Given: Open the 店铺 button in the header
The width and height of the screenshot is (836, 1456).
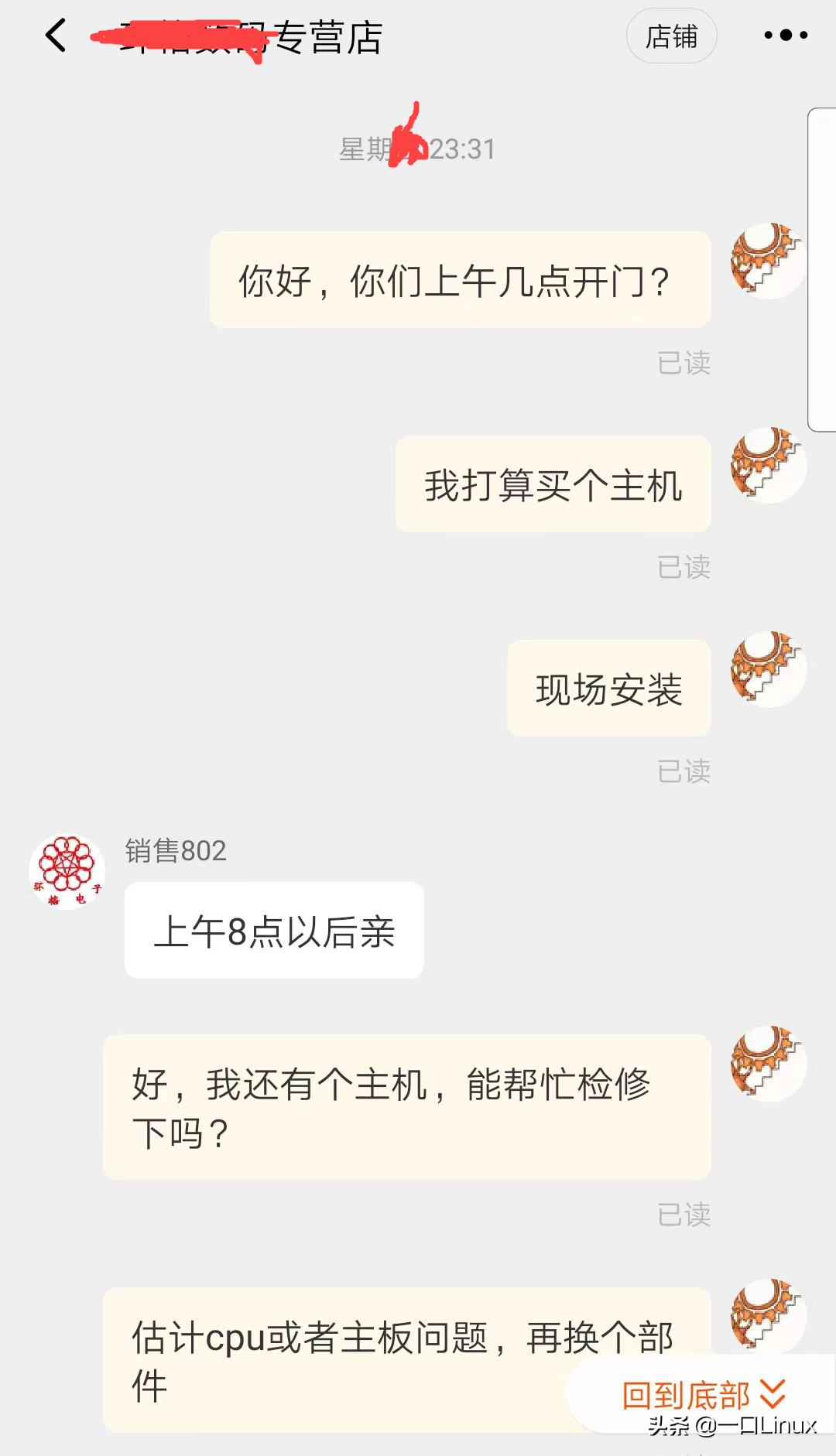Looking at the screenshot, I should tap(671, 36).
